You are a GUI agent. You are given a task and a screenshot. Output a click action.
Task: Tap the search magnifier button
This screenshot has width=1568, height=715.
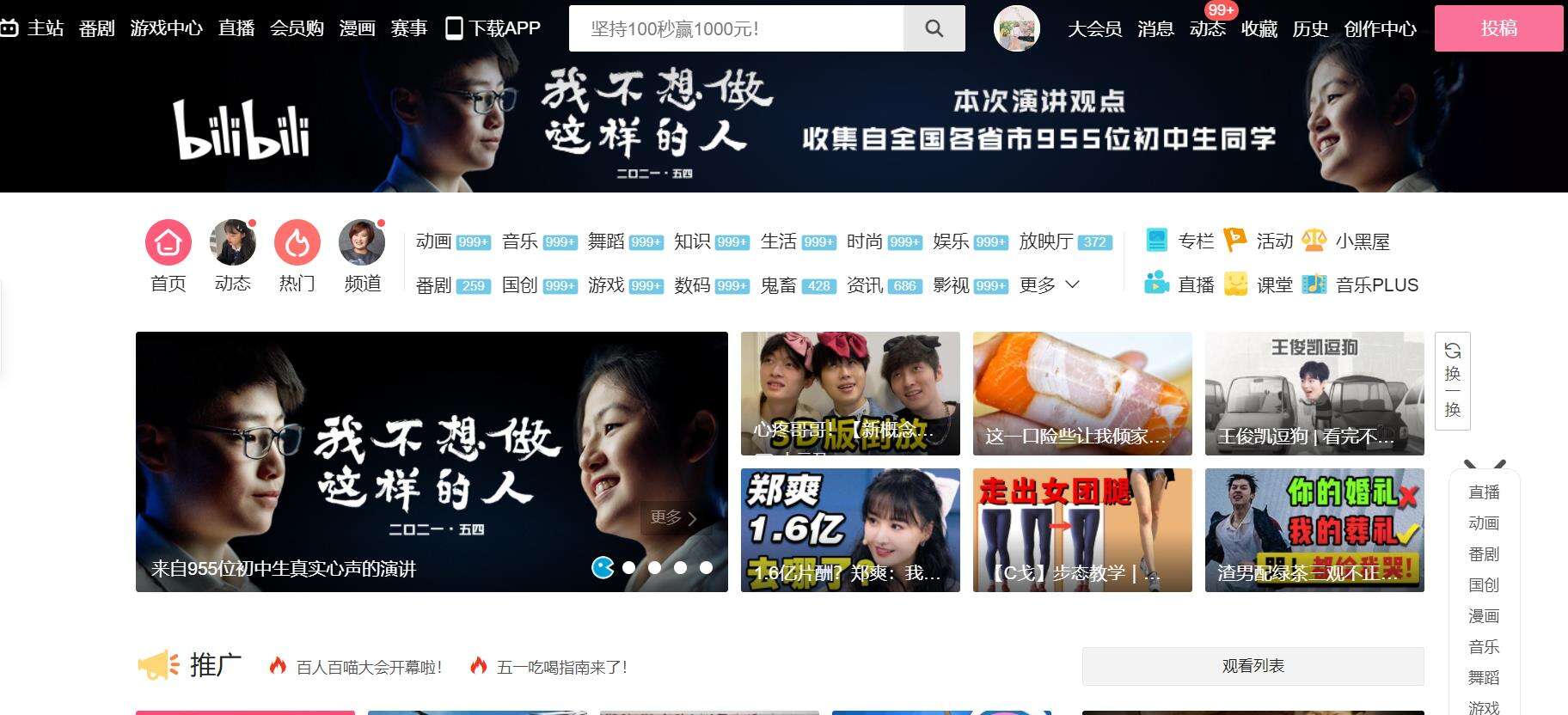tap(934, 28)
